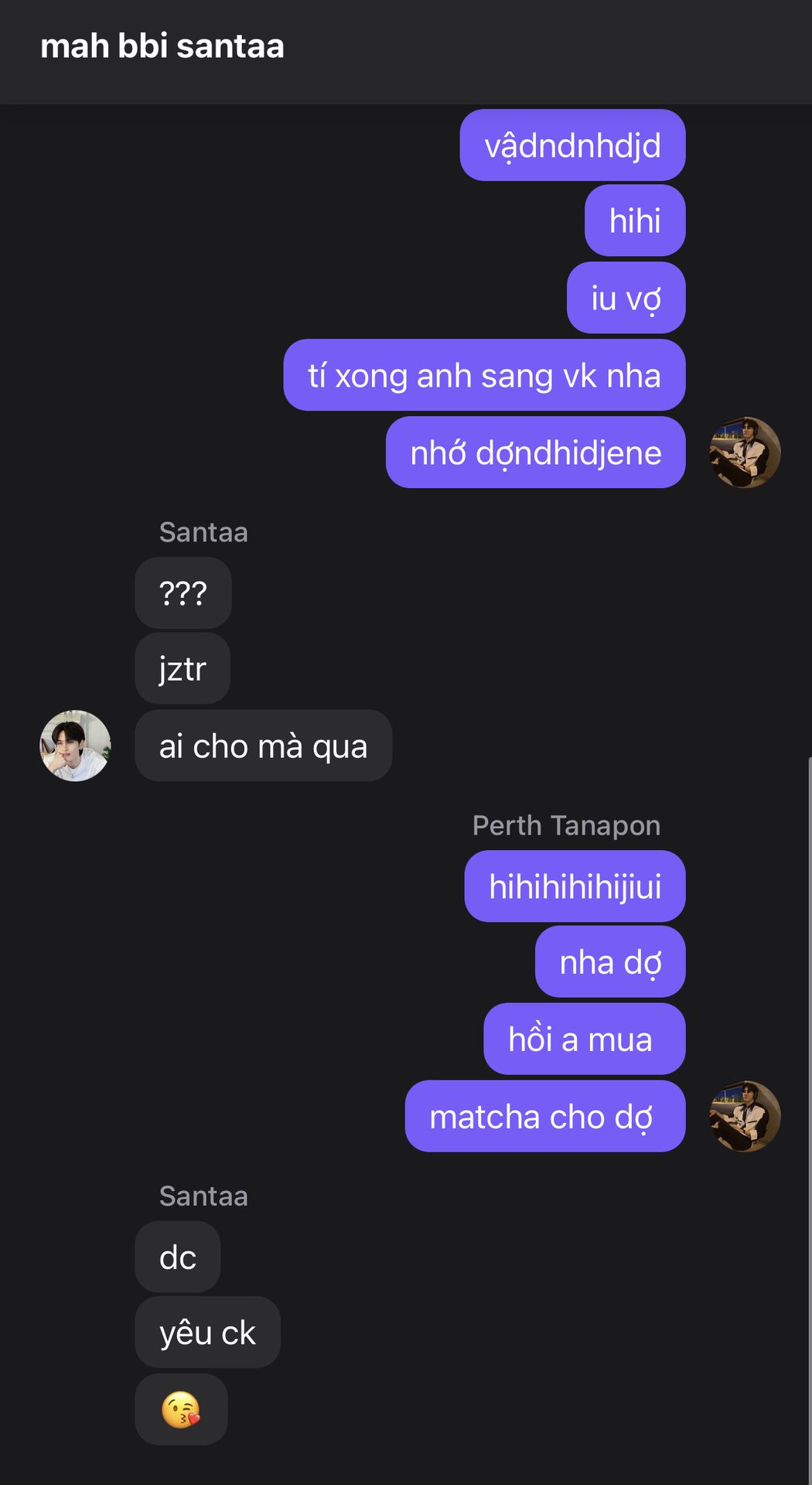The image size is (812, 1485).
Task: Open the "mah bbi santaa" chat details
Action: pos(162,46)
